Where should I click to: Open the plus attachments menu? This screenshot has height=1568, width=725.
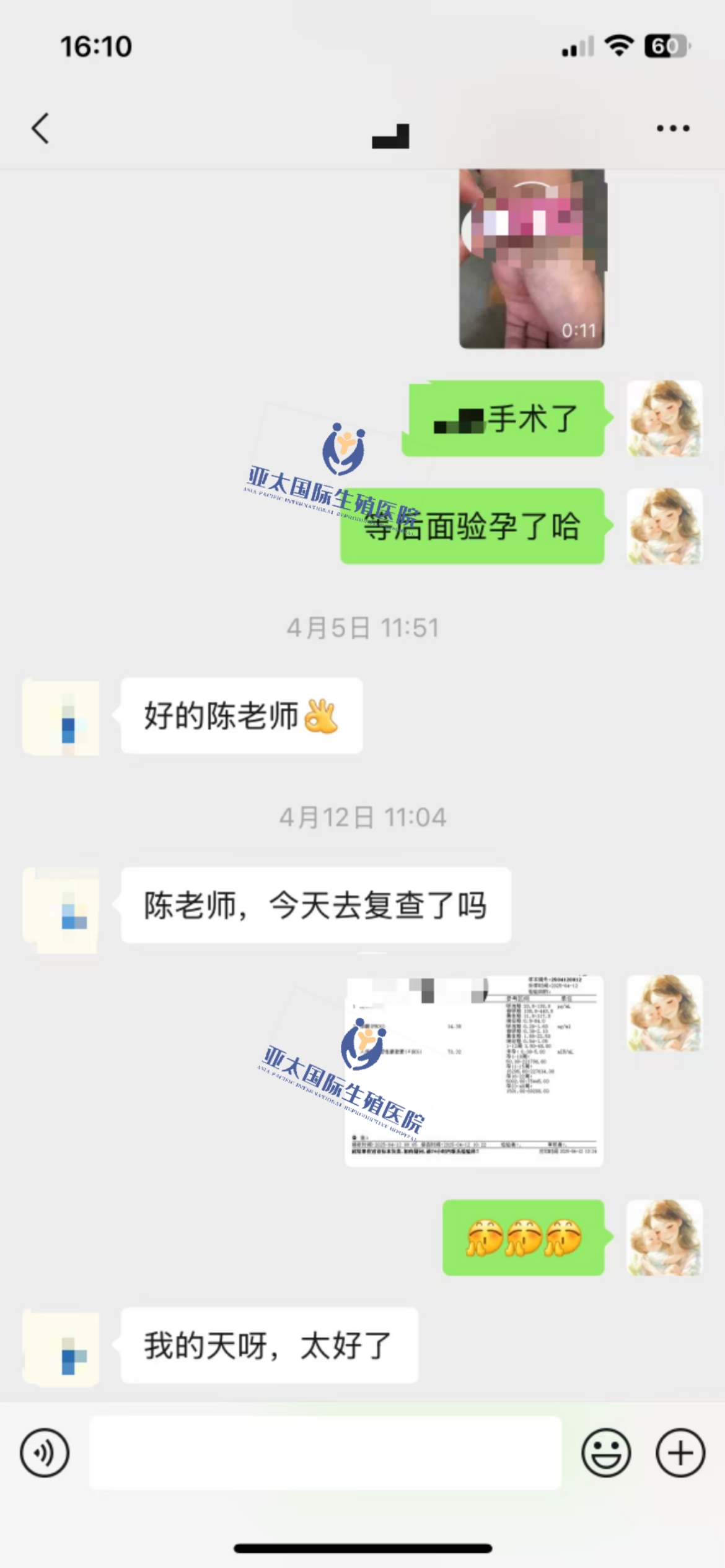tap(680, 1453)
